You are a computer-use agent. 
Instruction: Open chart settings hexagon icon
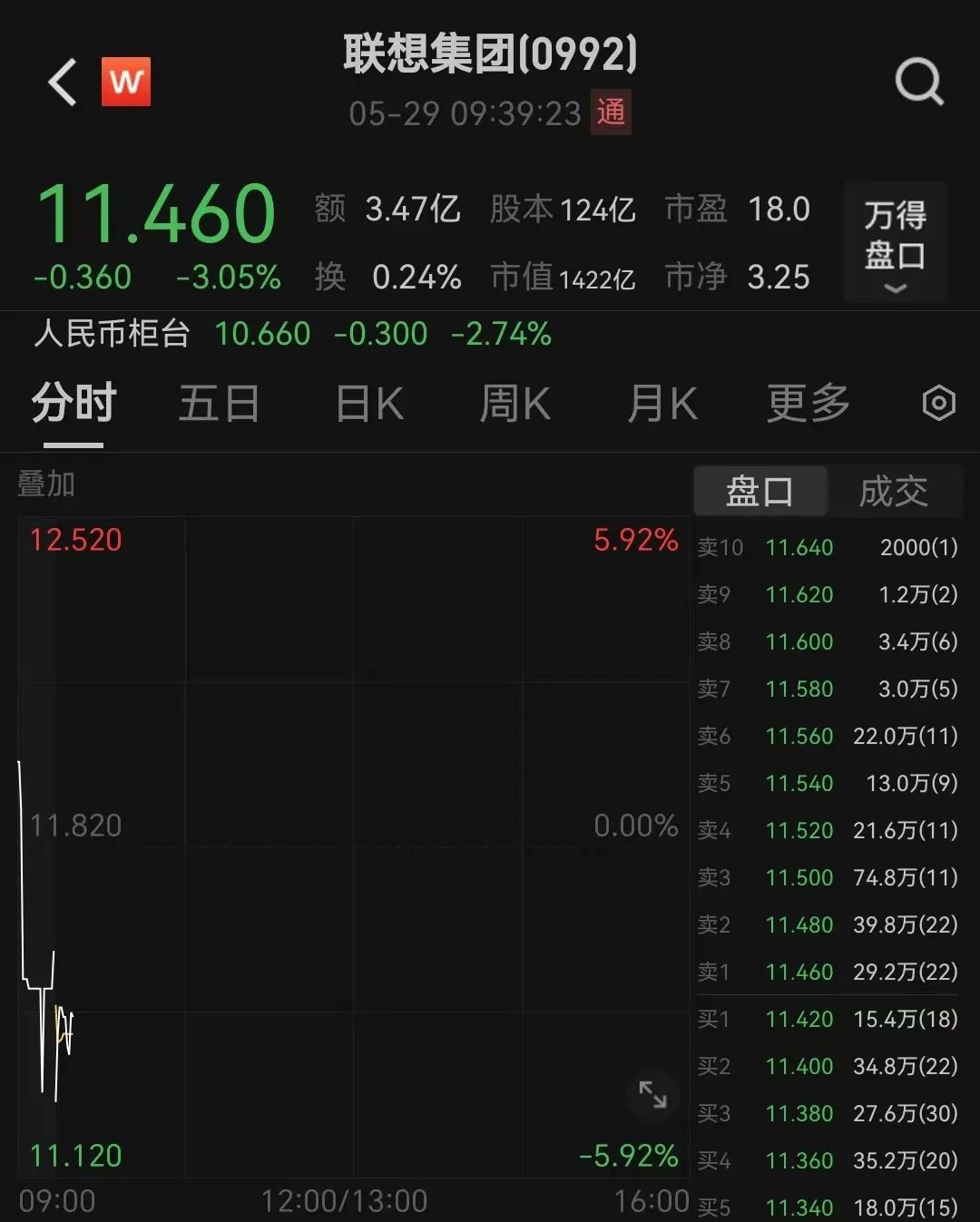pos(938,403)
